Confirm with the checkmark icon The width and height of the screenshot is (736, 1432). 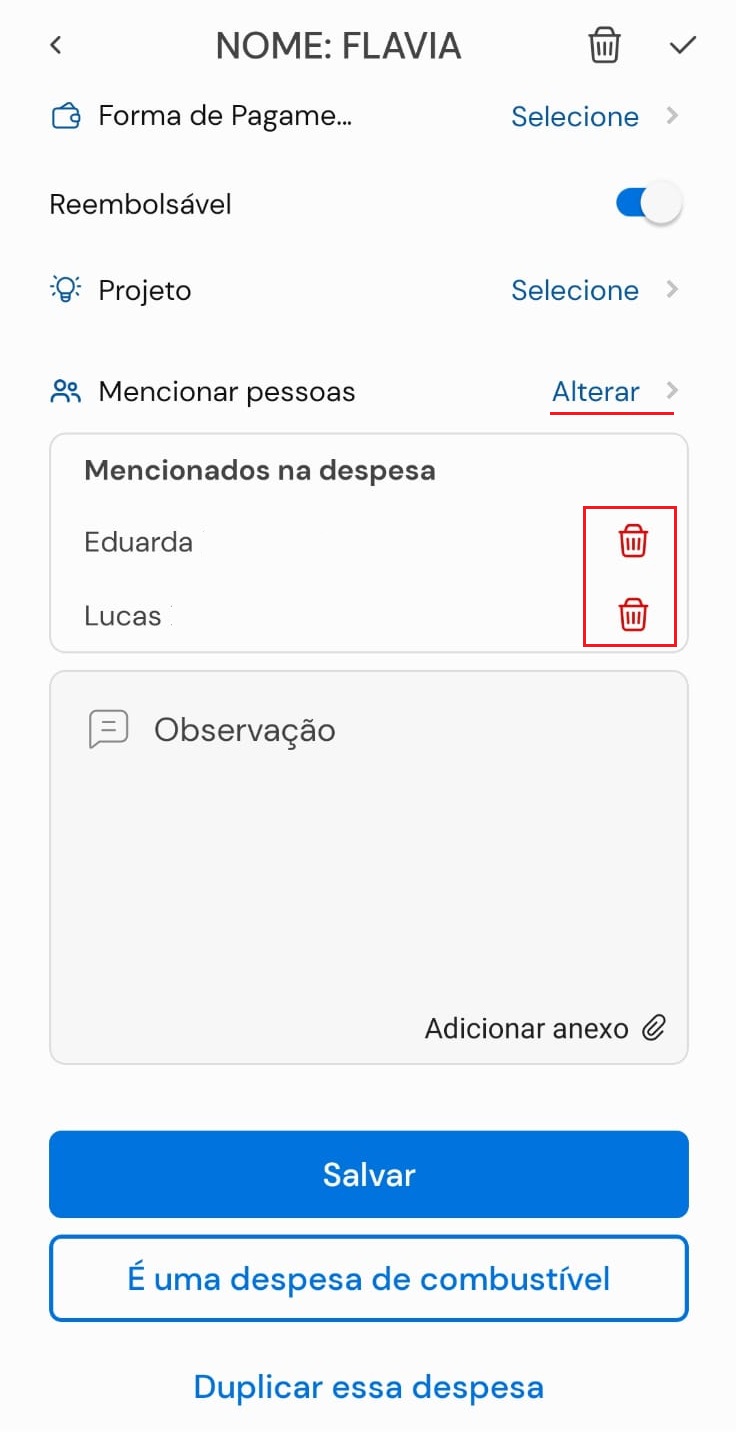point(682,46)
